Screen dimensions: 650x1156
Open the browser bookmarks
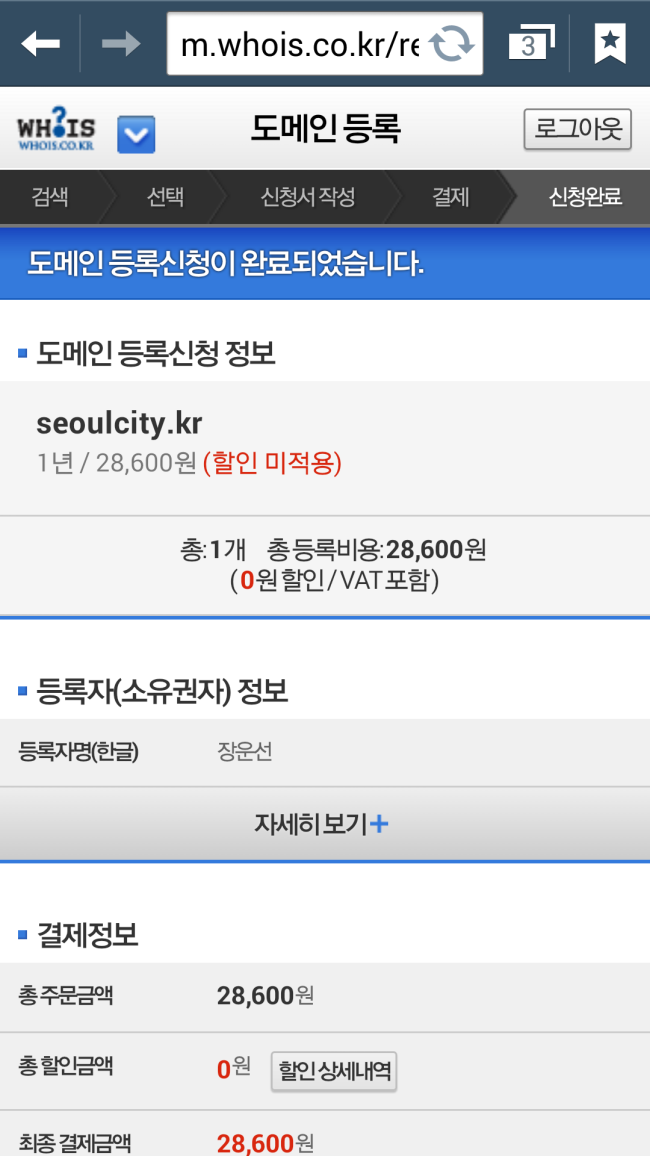[x=610, y=44]
